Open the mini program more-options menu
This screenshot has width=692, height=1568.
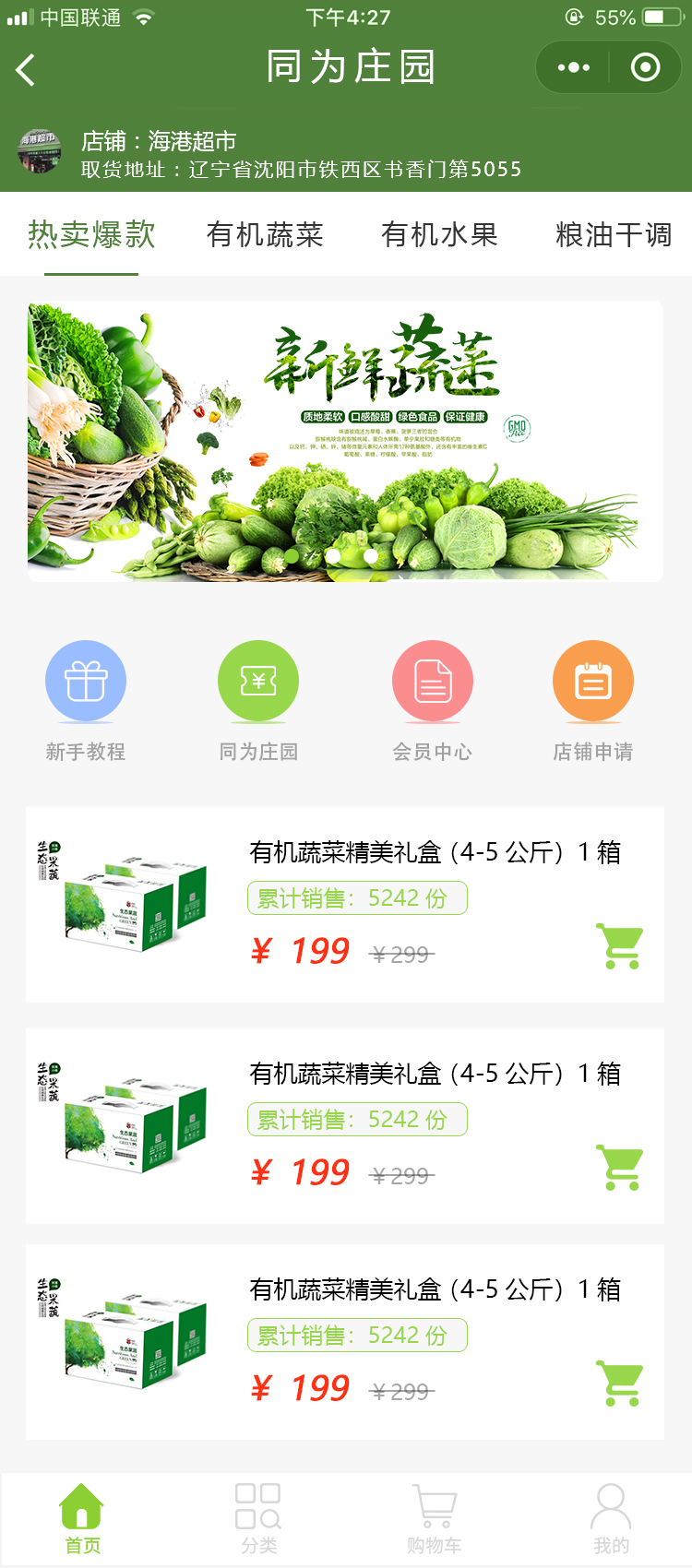[573, 67]
